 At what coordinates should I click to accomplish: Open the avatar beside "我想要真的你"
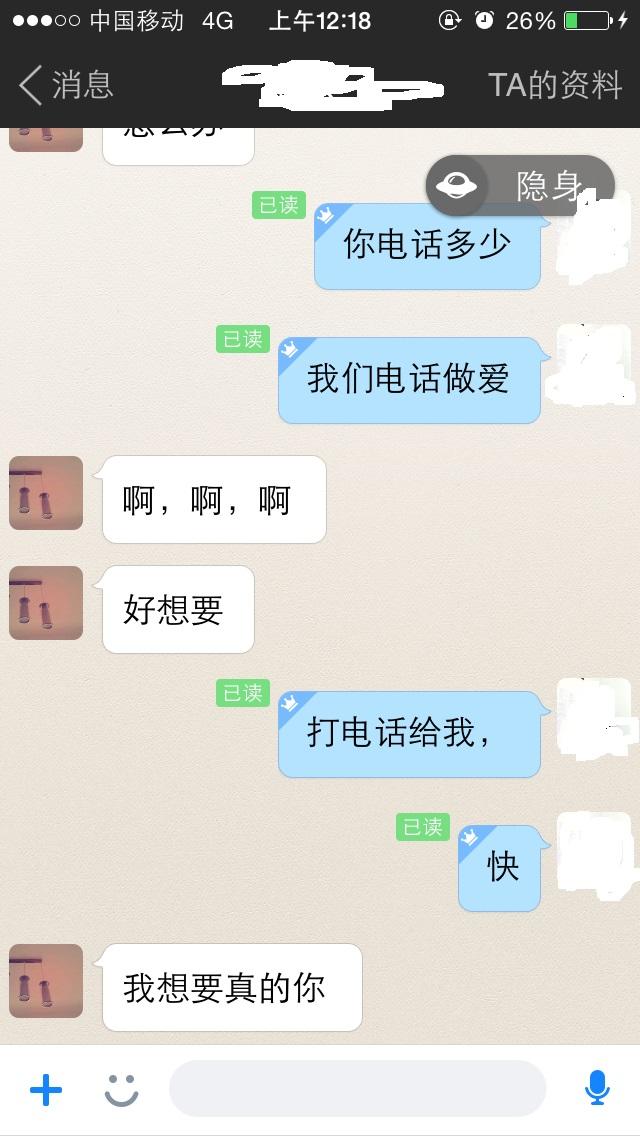pyautogui.click(x=46, y=981)
